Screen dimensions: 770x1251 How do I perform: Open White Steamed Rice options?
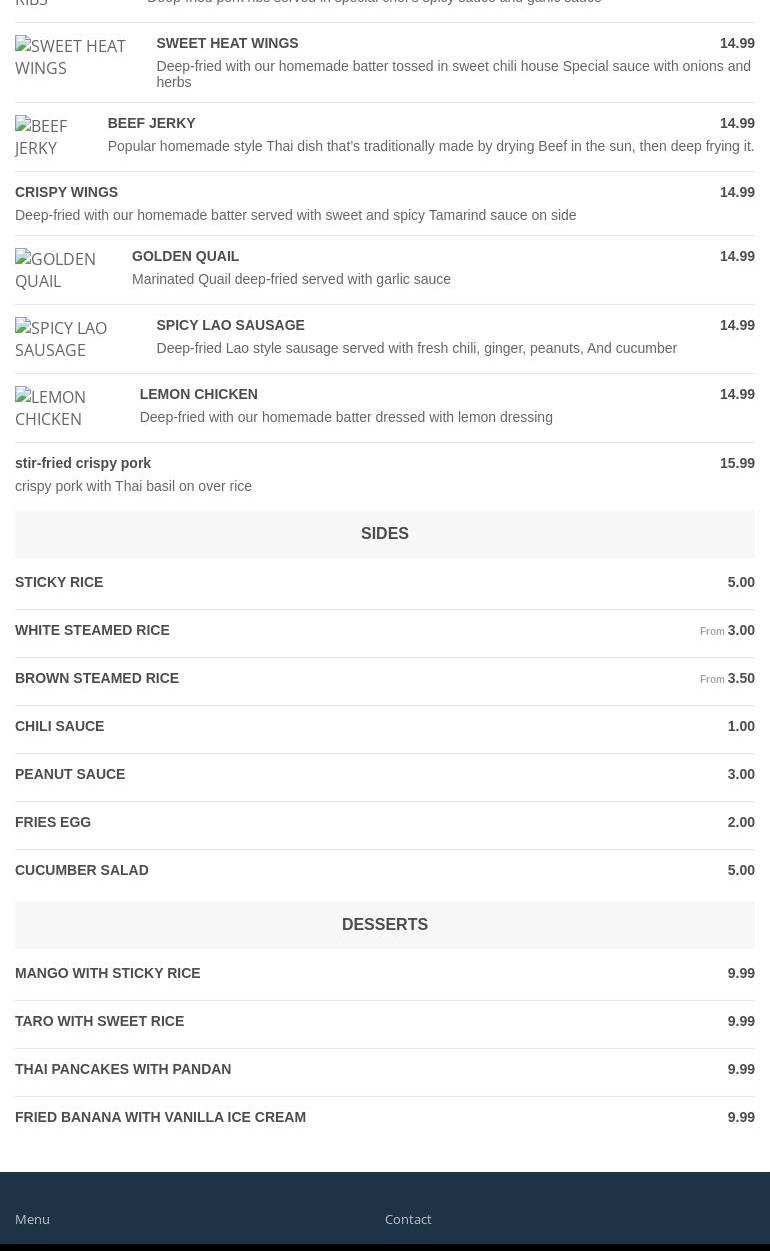coord(92,630)
